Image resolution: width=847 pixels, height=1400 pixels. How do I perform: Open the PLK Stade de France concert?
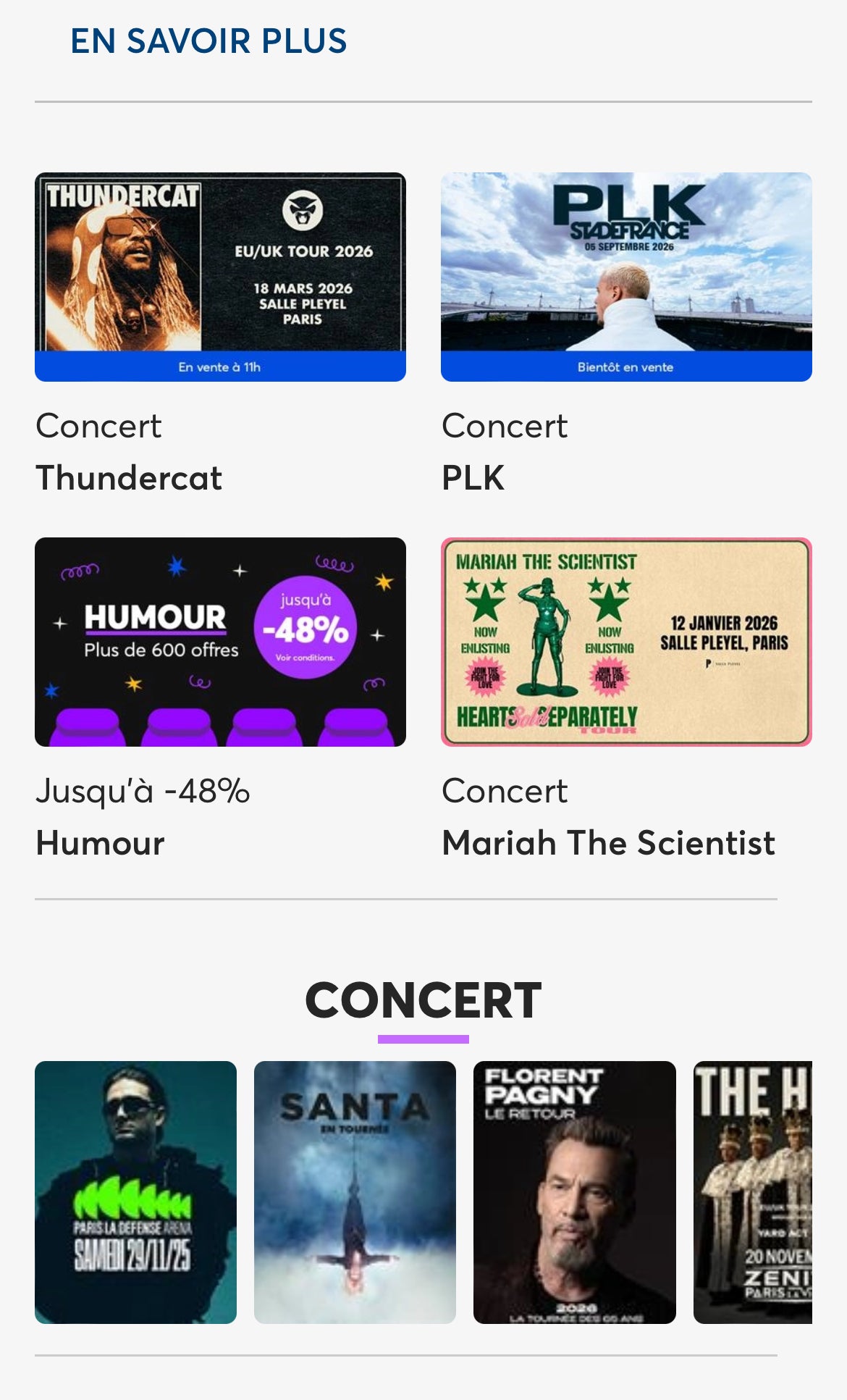point(626,277)
